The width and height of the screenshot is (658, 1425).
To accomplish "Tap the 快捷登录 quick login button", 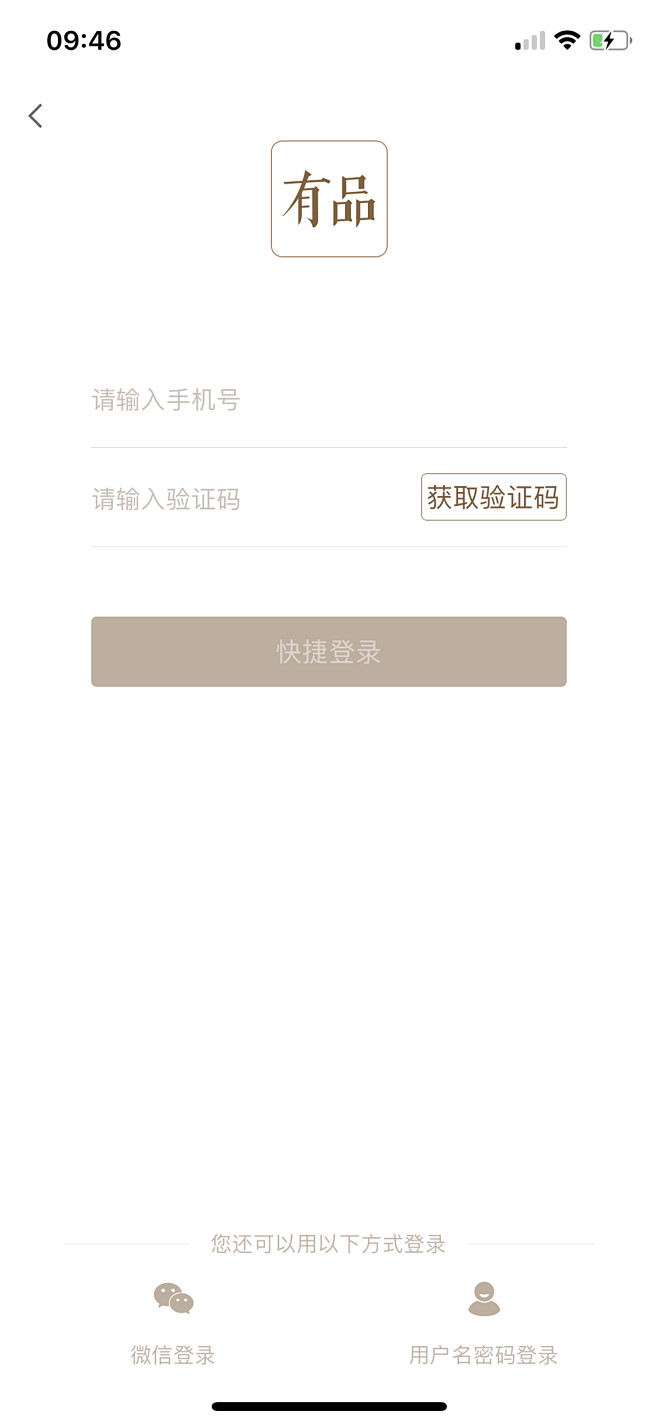I will [329, 652].
